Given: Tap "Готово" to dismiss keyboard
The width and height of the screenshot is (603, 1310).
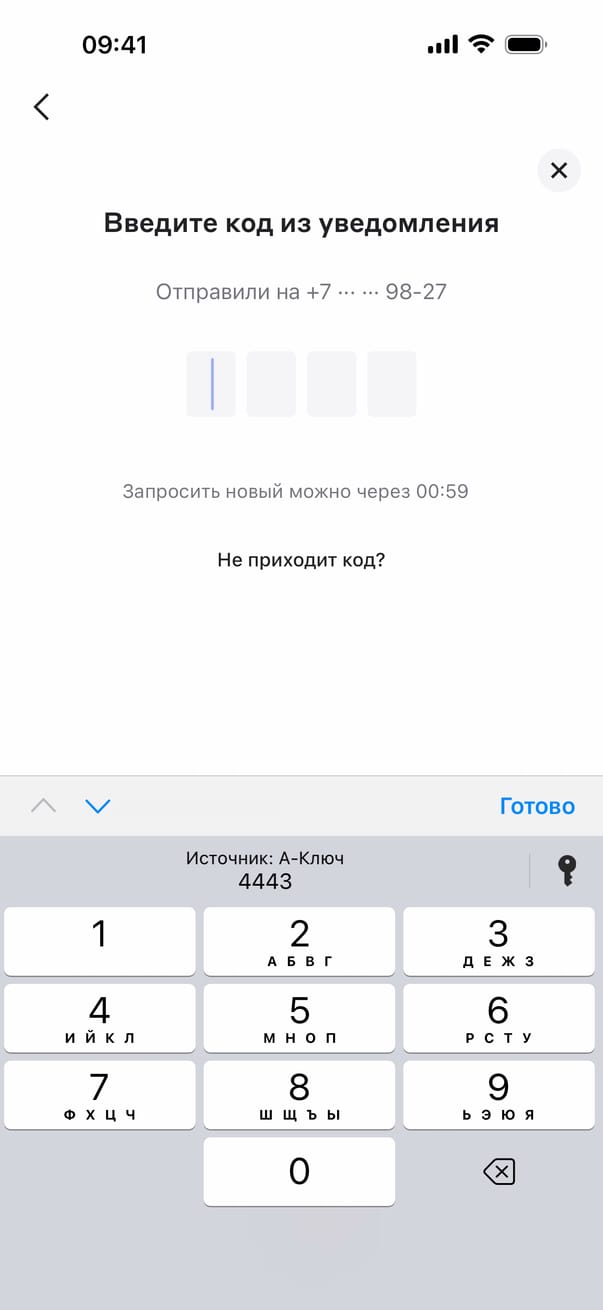Looking at the screenshot, I should 537,806.
